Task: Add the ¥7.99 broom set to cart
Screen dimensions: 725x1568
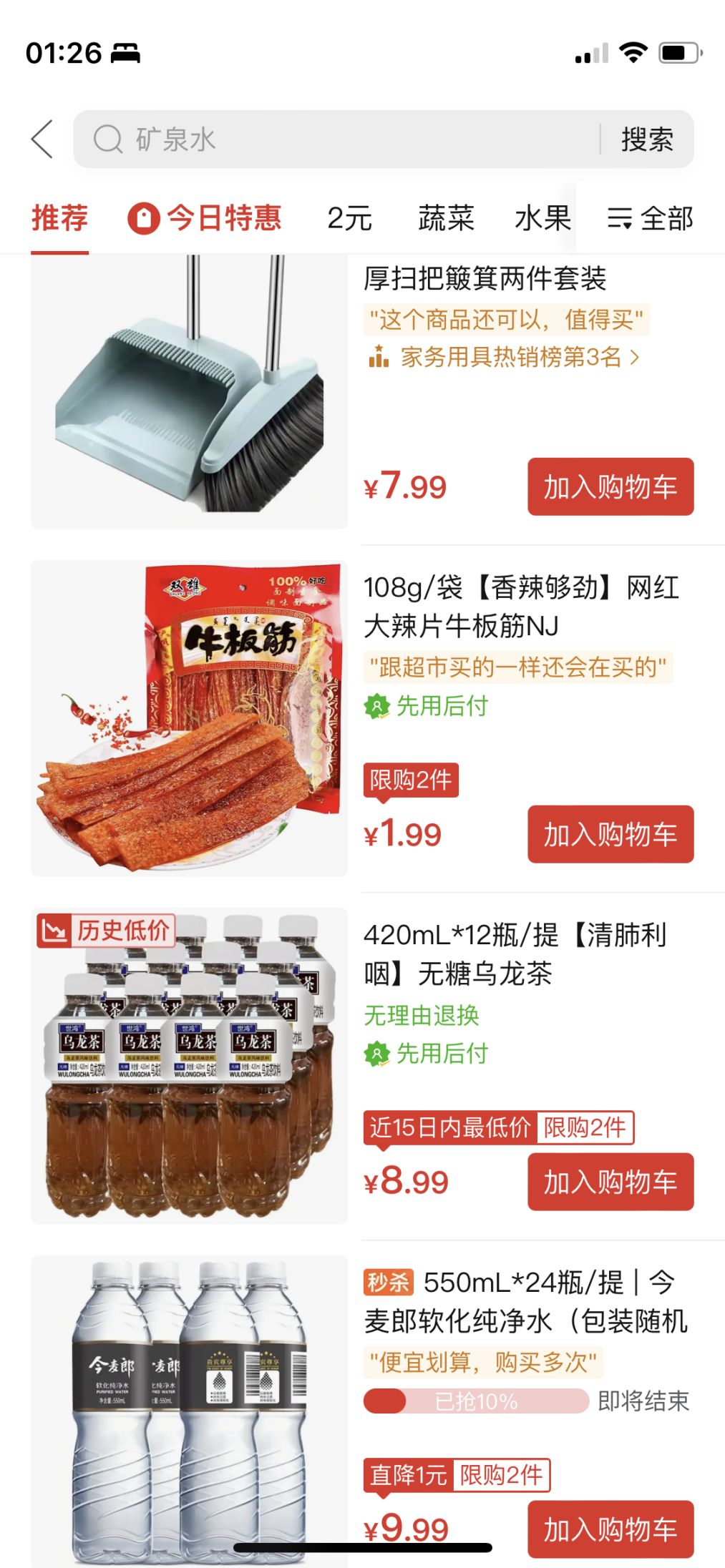Action: click(x=610, y=486)
